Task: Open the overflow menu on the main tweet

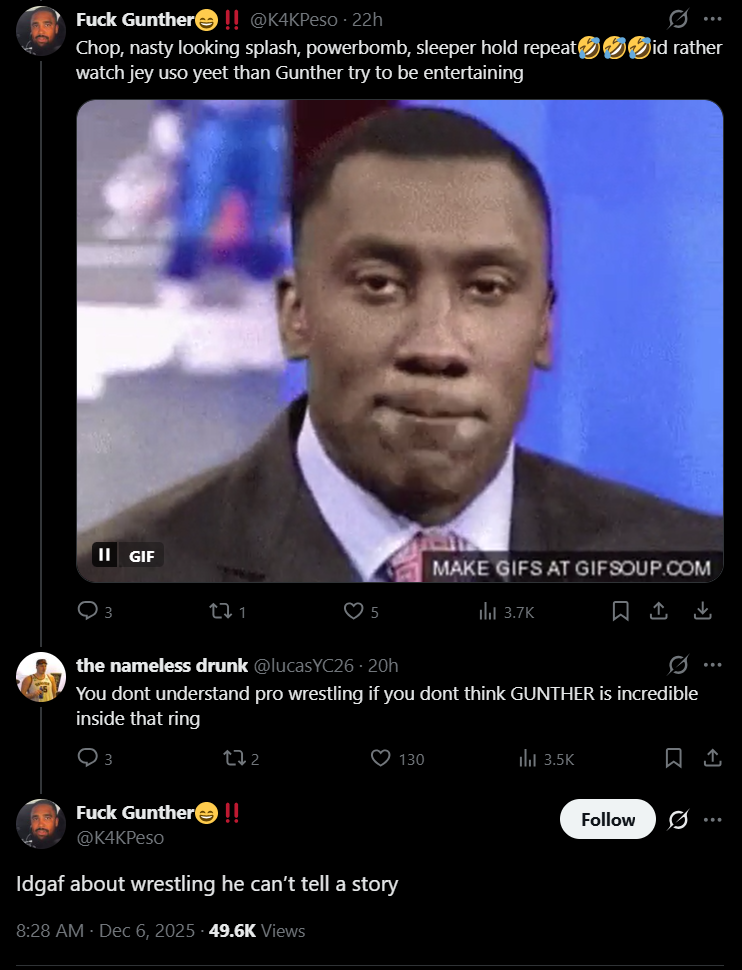Action: tap(712, 819)
